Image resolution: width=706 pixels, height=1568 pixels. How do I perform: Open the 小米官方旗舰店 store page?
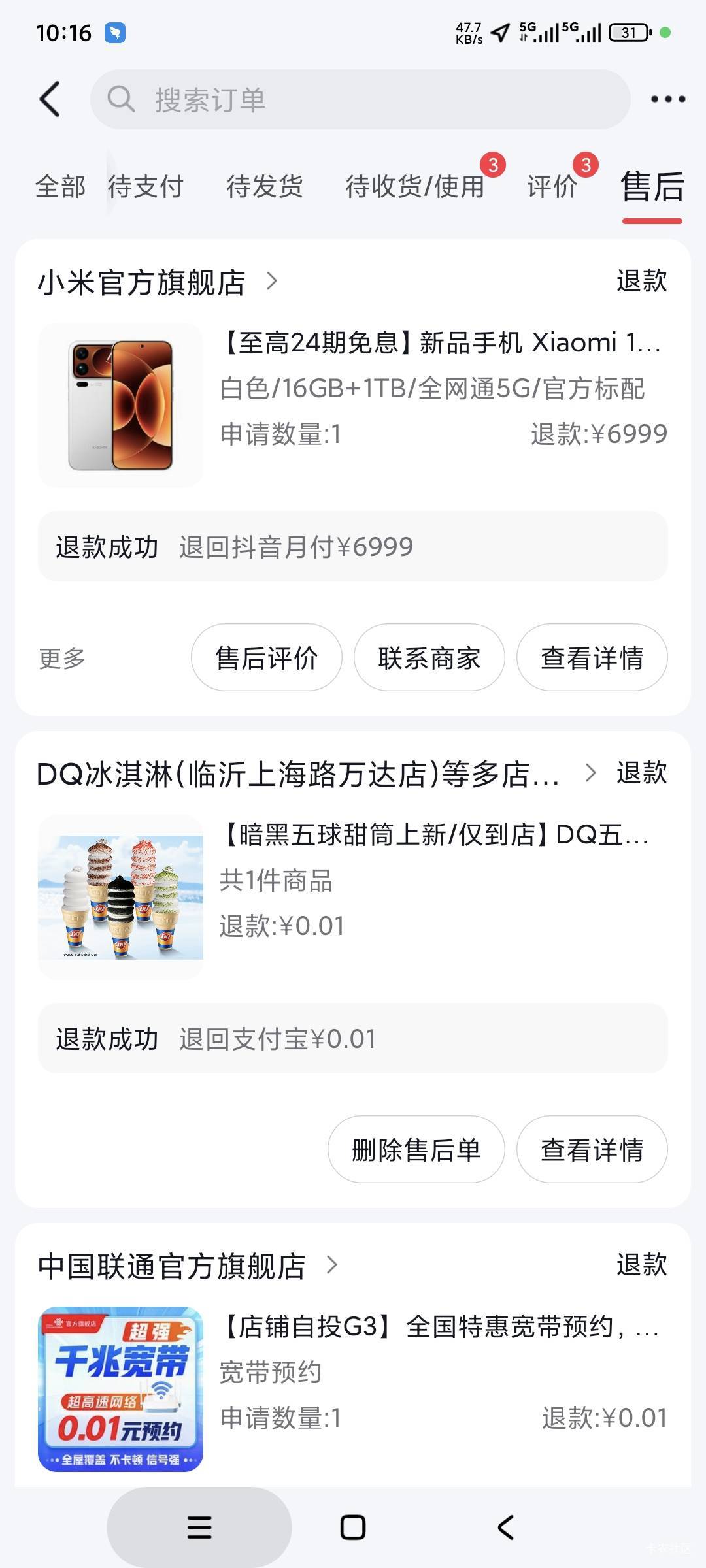tap(157, 282)
